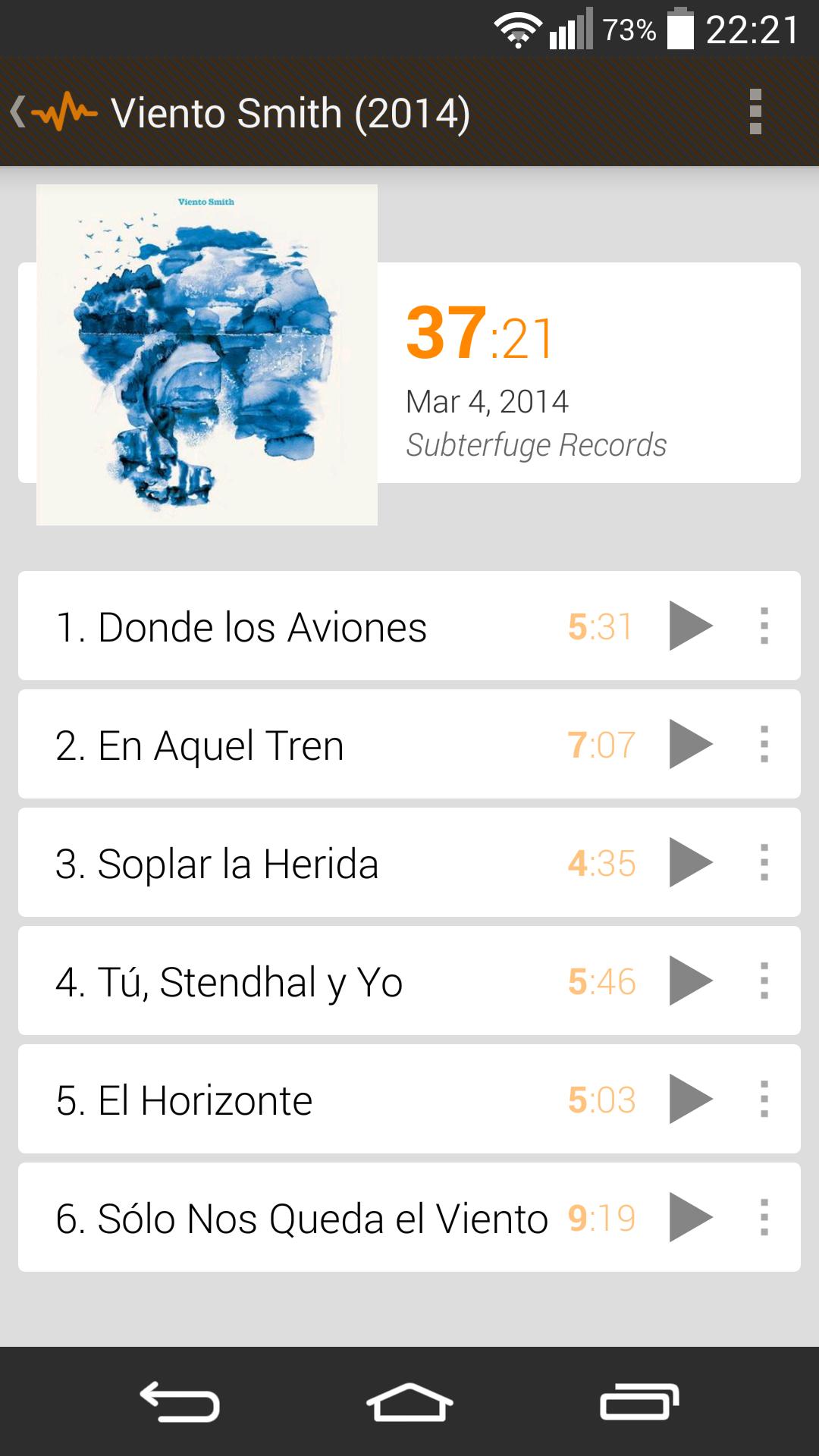Show recent apps

pos(639,1402)
